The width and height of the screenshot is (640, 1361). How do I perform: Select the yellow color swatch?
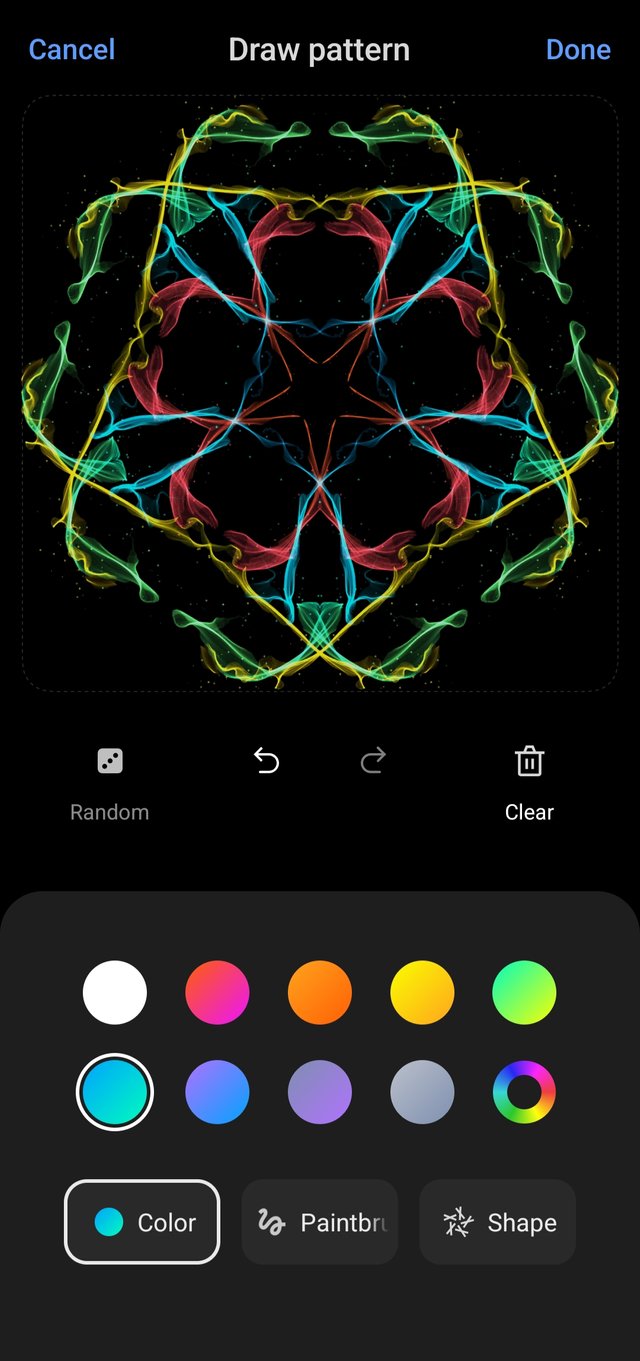pyautogui.click(x=422, y=992)
